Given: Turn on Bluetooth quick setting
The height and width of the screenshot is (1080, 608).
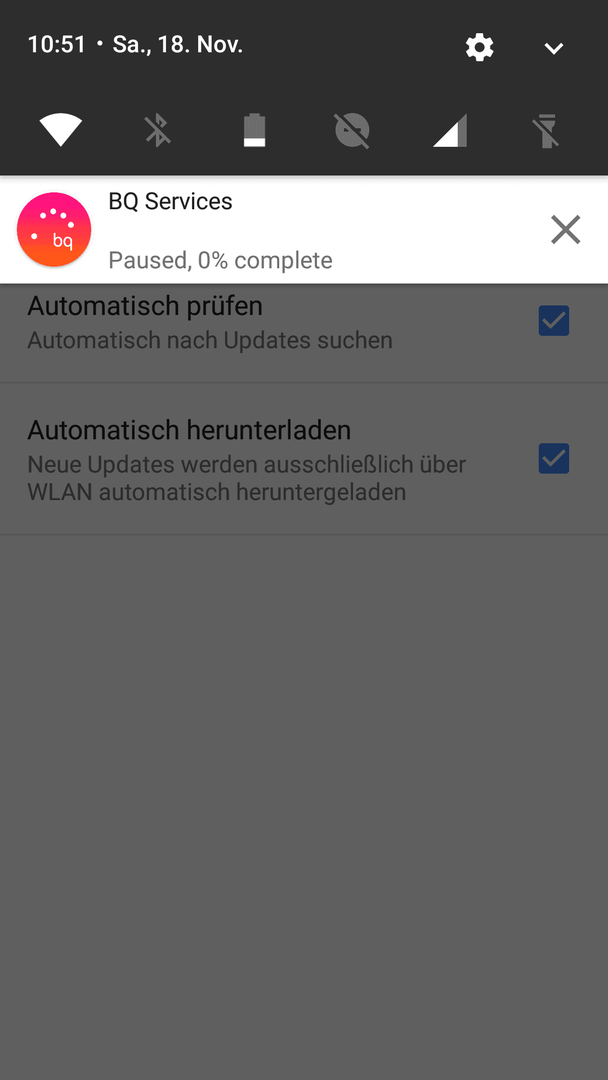Looking at the screenshot, I should (158, 130).
